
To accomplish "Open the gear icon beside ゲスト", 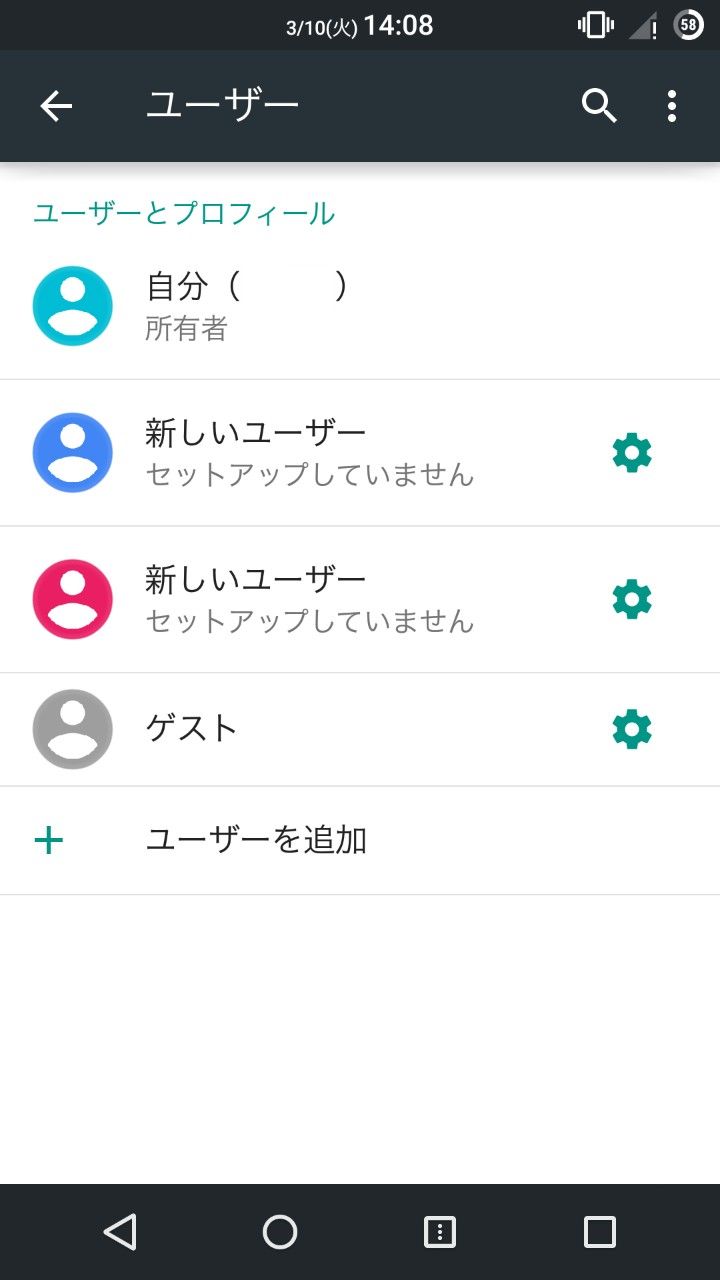I will point(632,730).
